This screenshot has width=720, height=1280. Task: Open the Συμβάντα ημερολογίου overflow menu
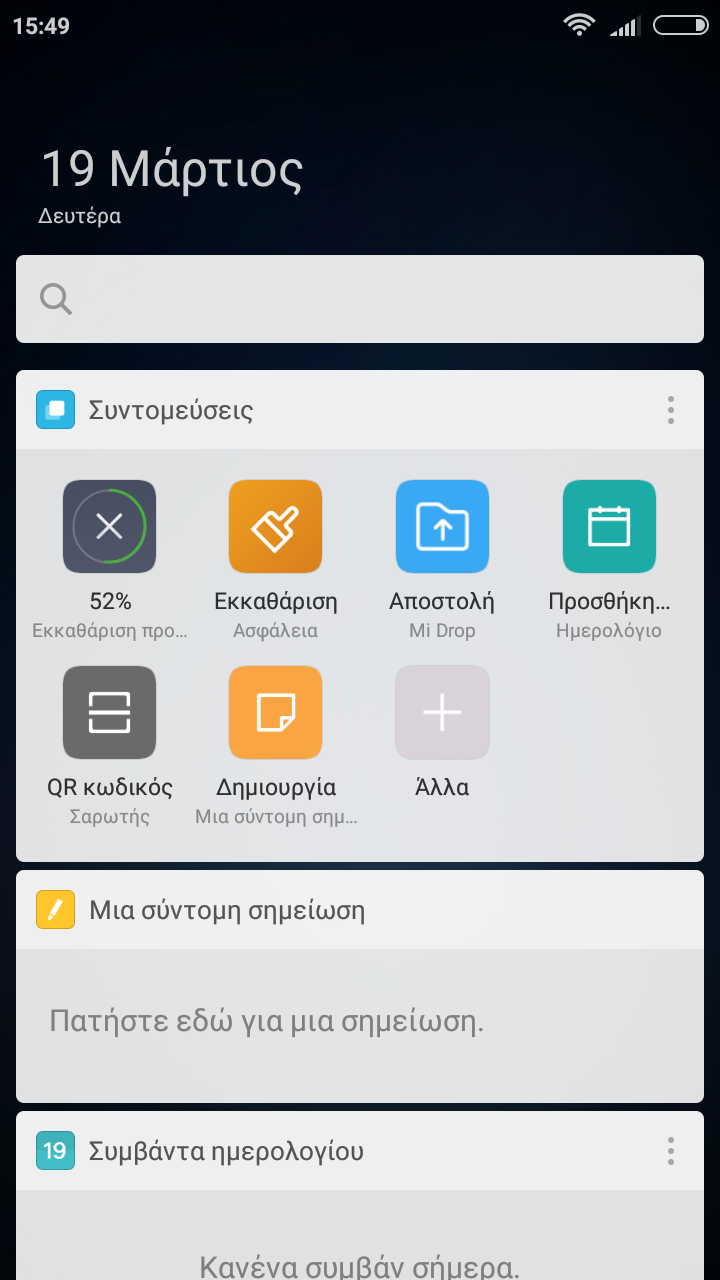click(670, 1151)
